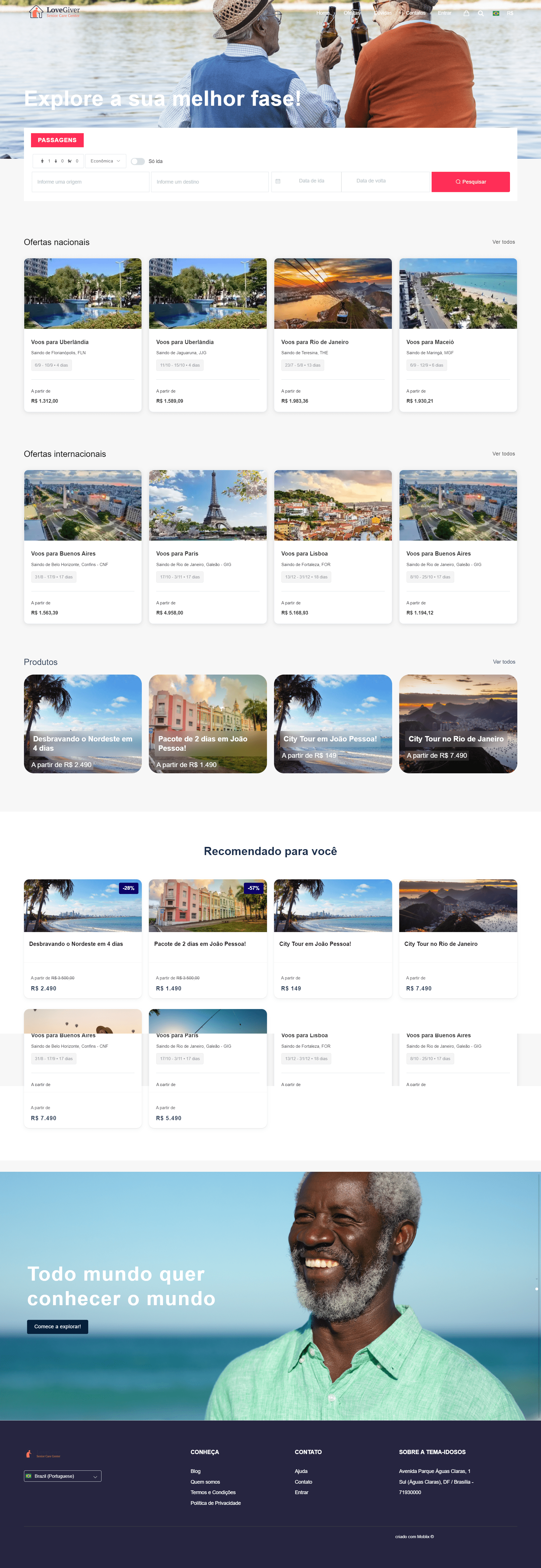Open the Voos para Maceió offer card
The width and height of the screenshot is (541, 1568).
coord(458,335)
